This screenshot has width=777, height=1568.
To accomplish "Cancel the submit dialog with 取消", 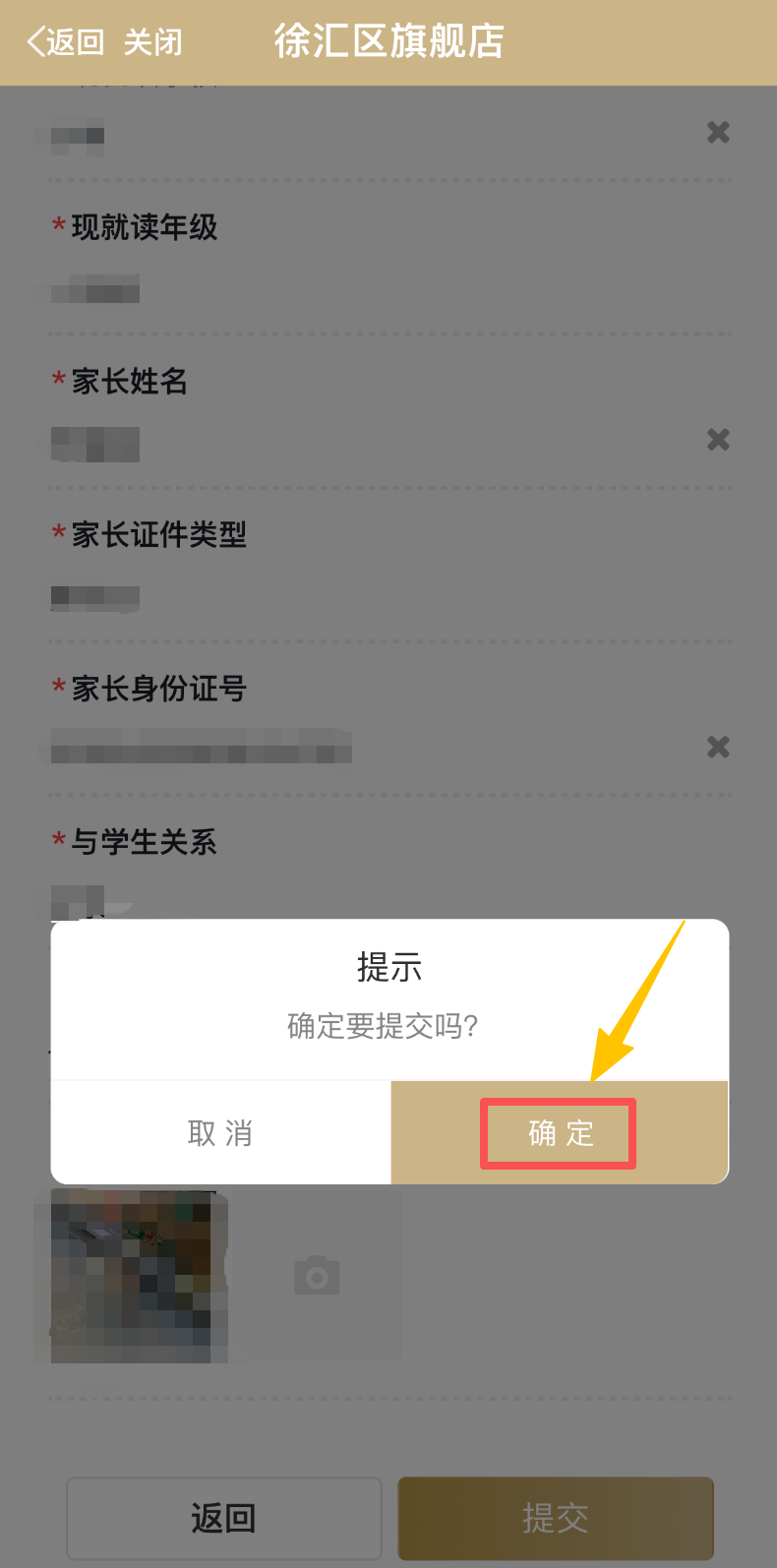I will [x=220, y=1133].
